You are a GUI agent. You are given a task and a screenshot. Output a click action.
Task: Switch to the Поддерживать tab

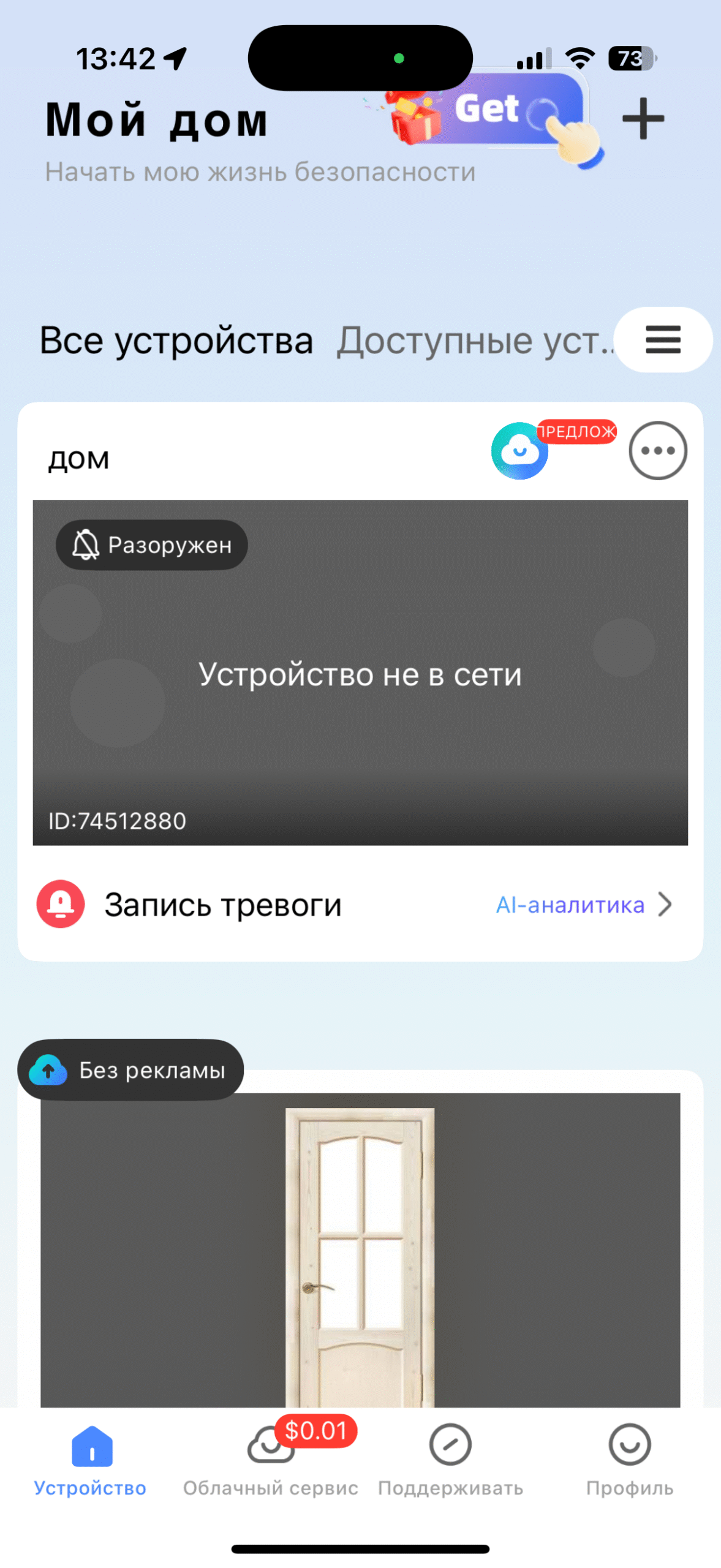[450, 1460]
